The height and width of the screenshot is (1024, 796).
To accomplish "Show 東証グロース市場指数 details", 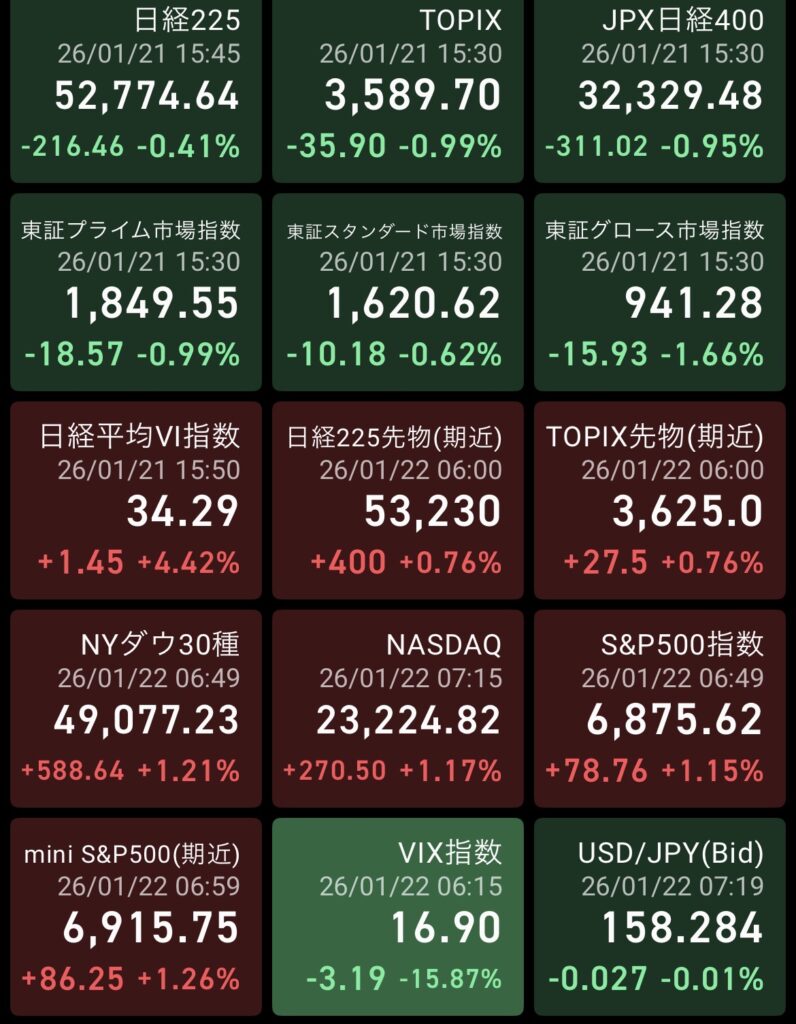I will point(659,292).
